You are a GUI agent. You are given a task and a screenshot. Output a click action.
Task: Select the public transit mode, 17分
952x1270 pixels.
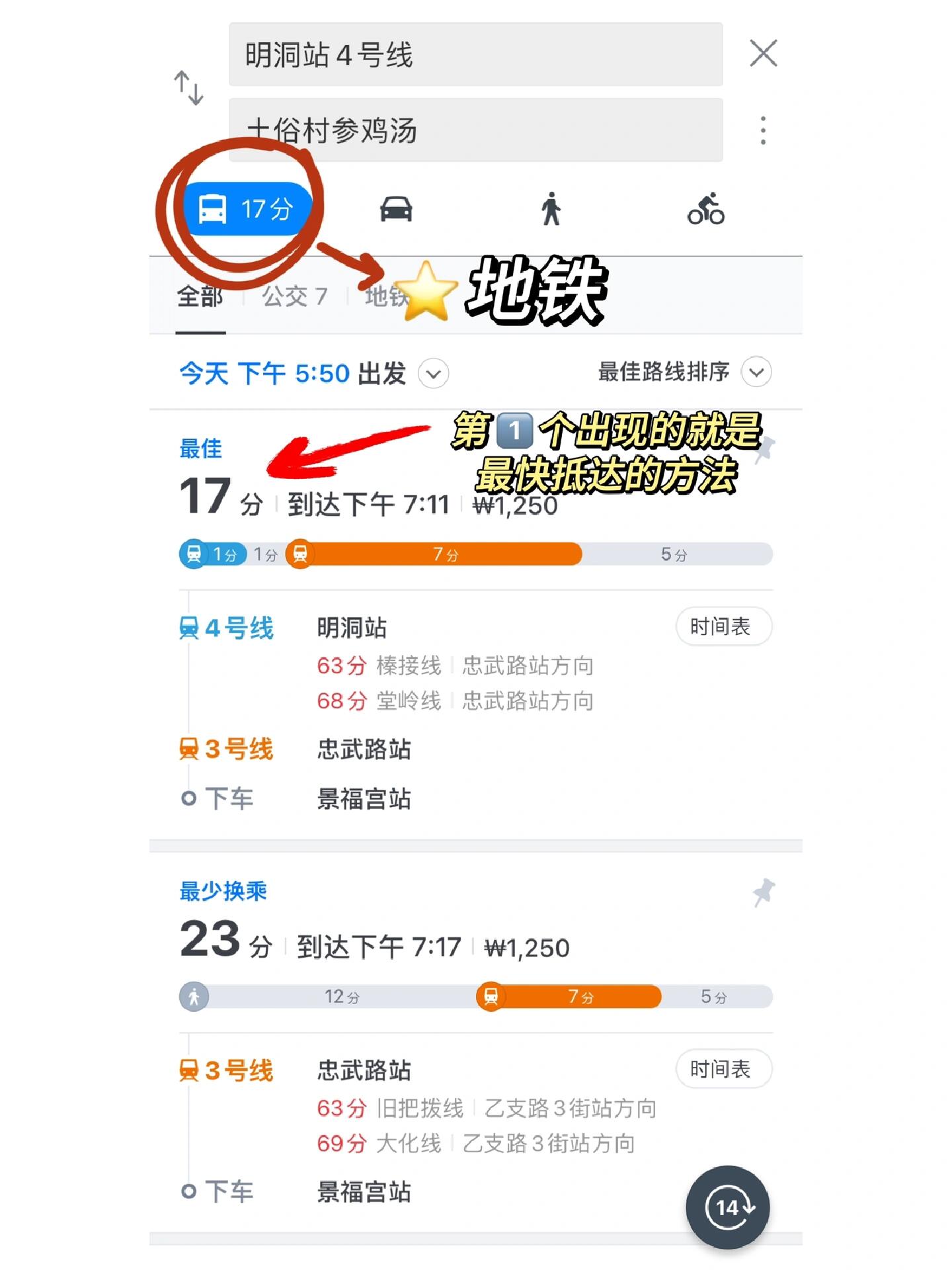246,210
